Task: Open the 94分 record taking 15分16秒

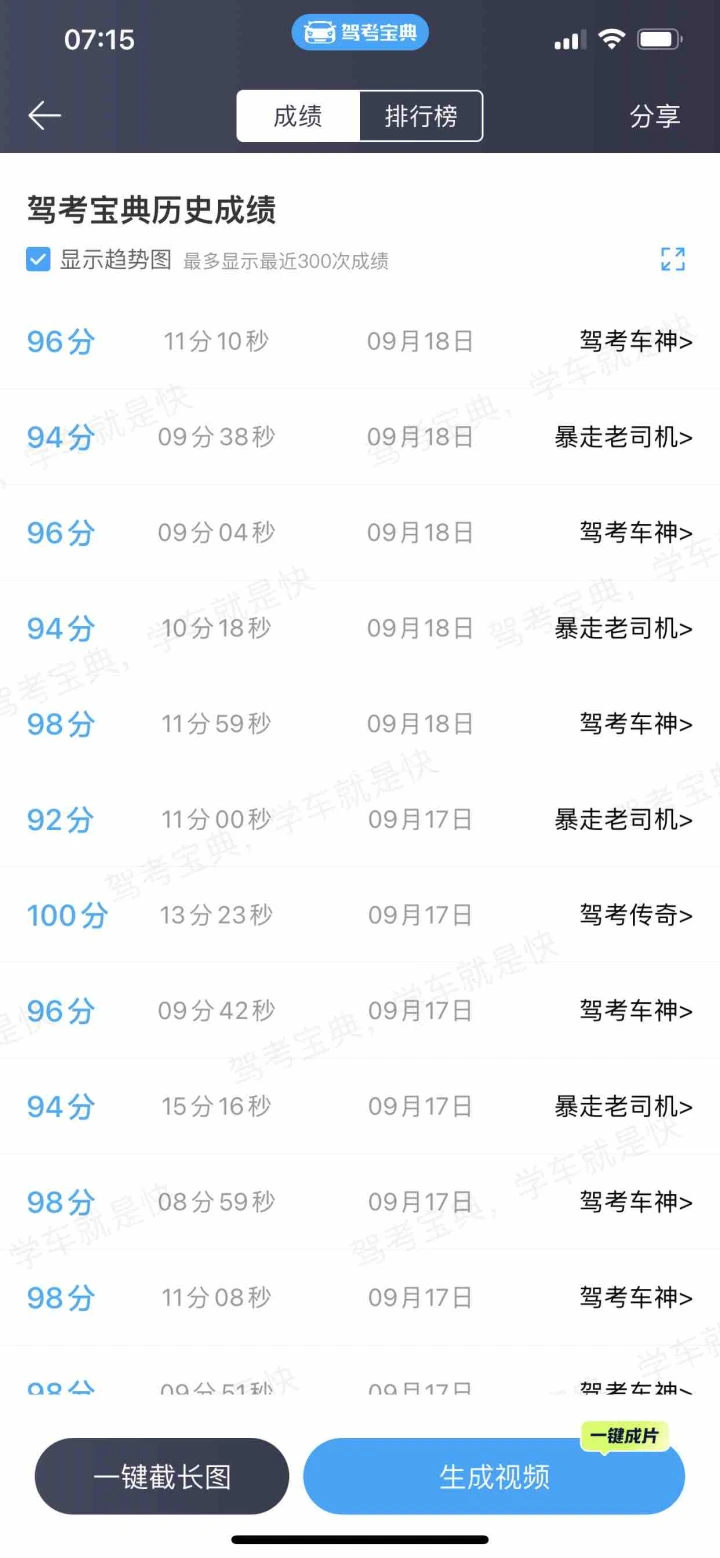Action: coord(360,1106)
